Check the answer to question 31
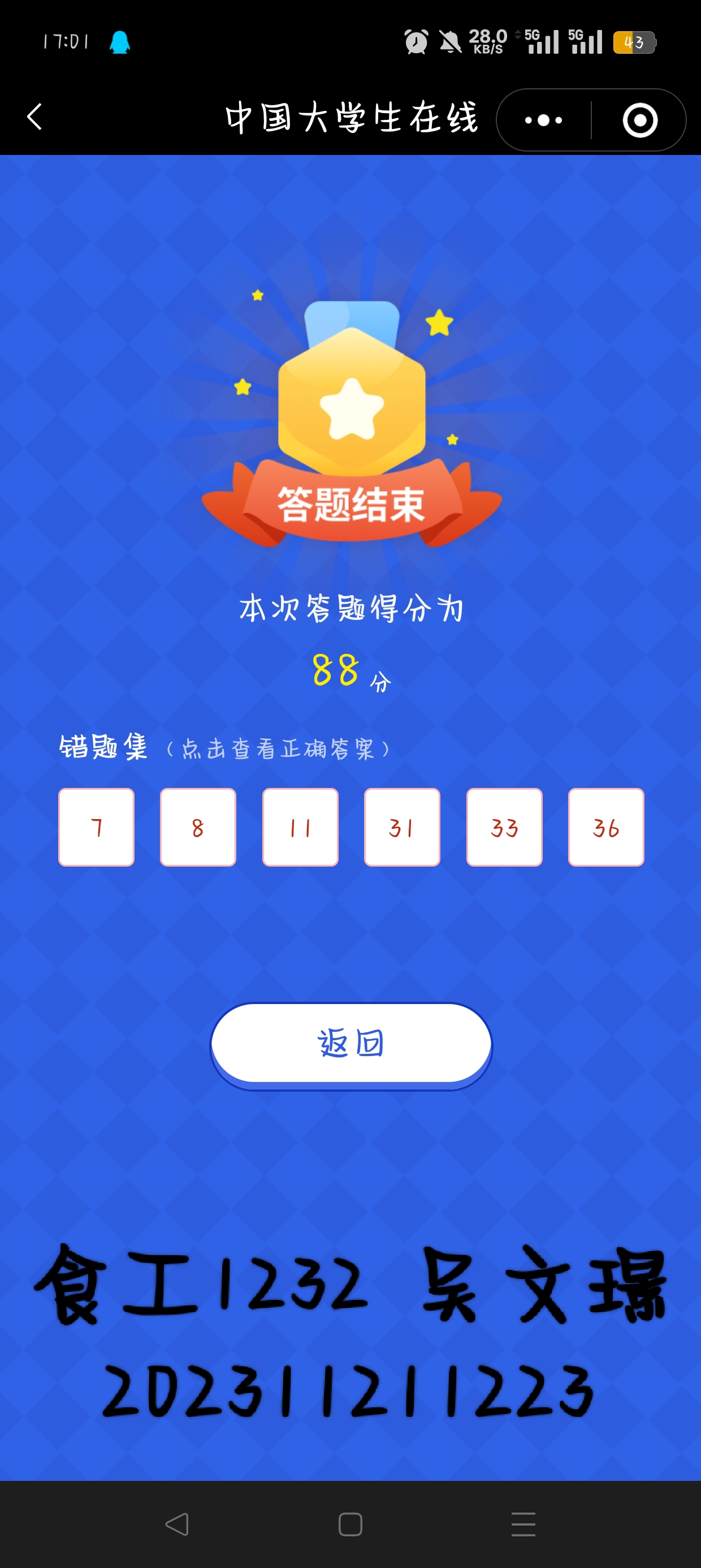This screenshot has height=1568, width=701. [401, 826]
